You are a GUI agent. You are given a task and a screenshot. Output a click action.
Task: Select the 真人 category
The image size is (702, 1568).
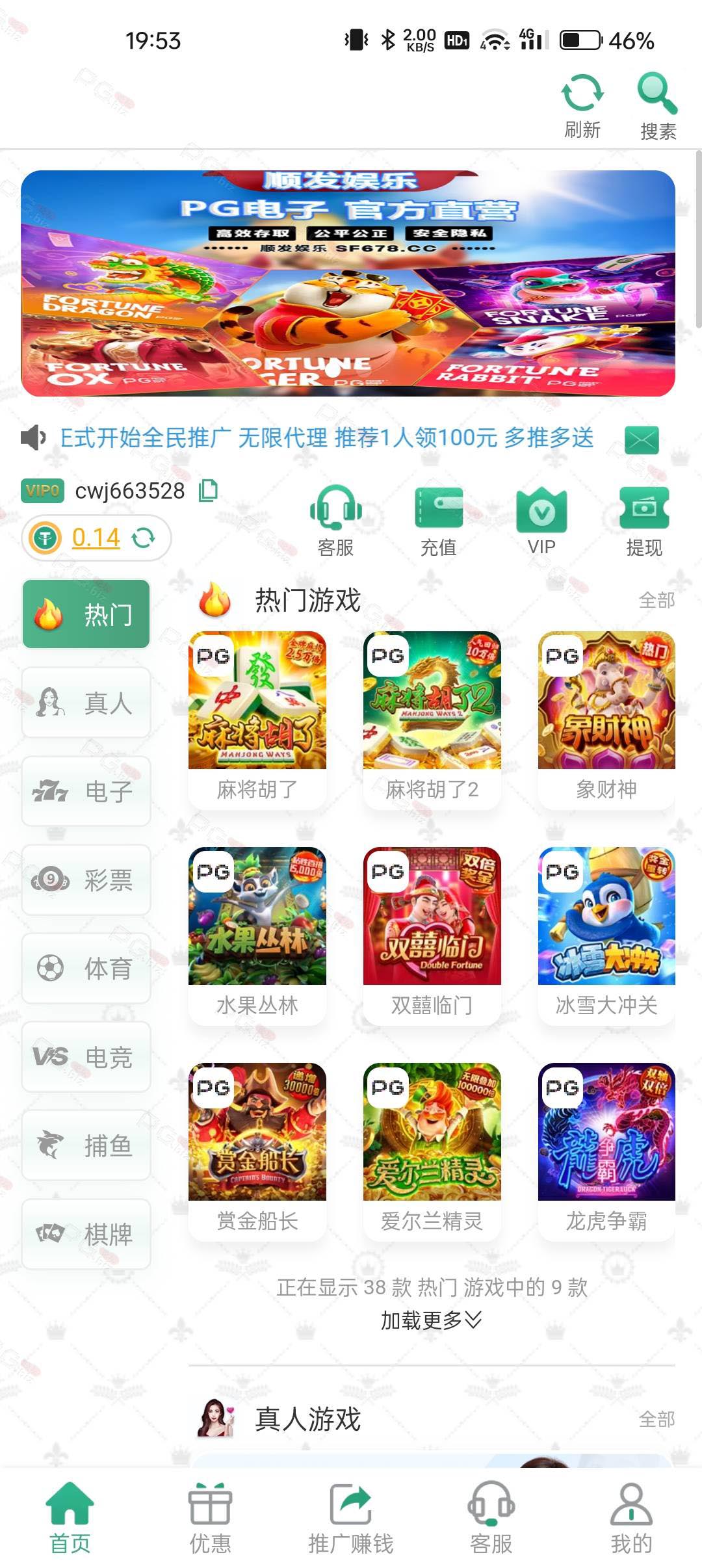click(86, 703)
